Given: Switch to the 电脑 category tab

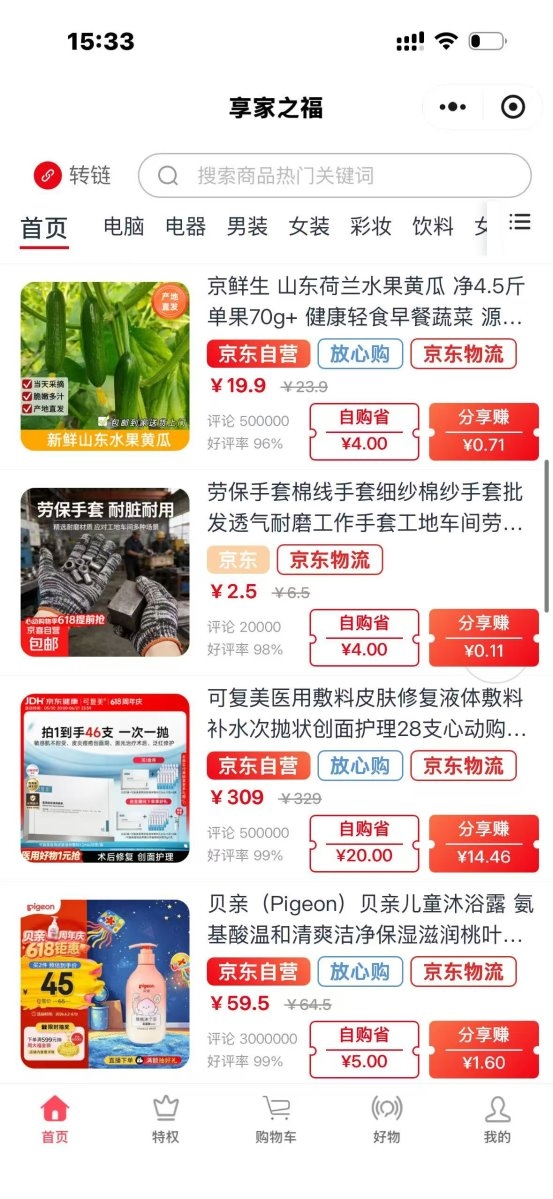Looking at the screenshot, I should click(x=124, y=226).
